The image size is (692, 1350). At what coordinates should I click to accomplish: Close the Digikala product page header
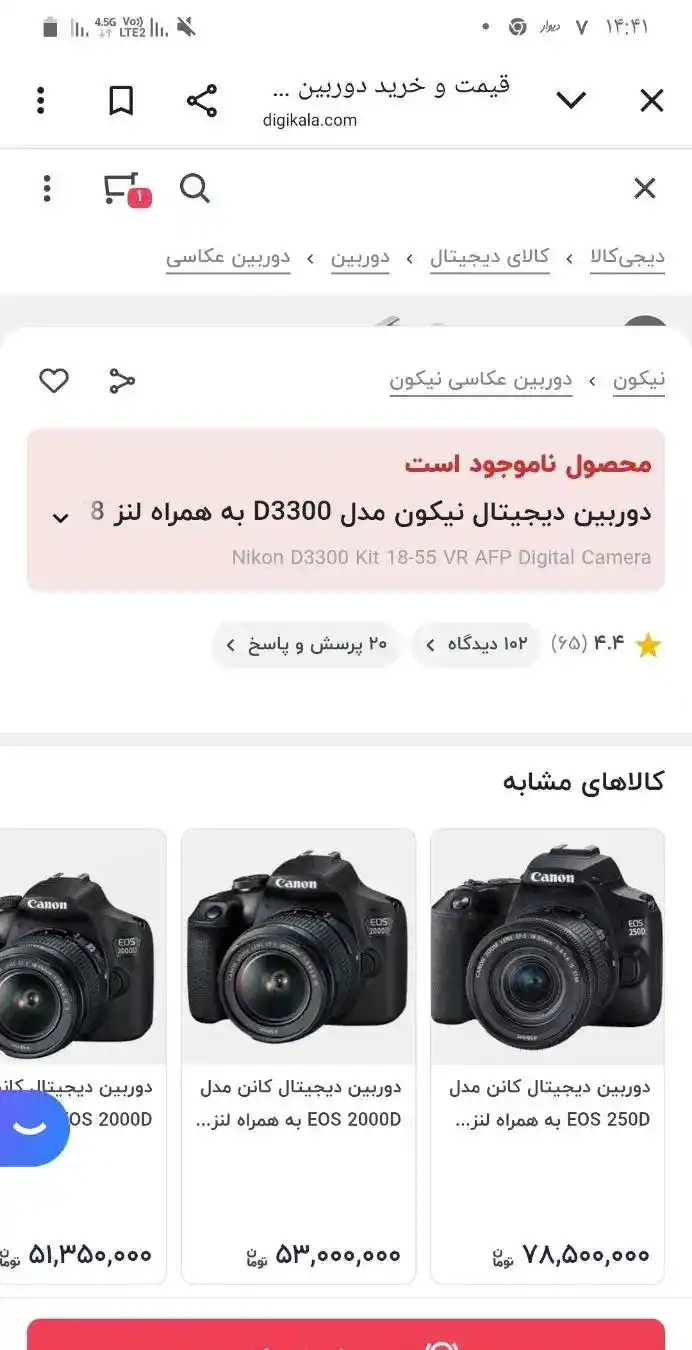645,188
